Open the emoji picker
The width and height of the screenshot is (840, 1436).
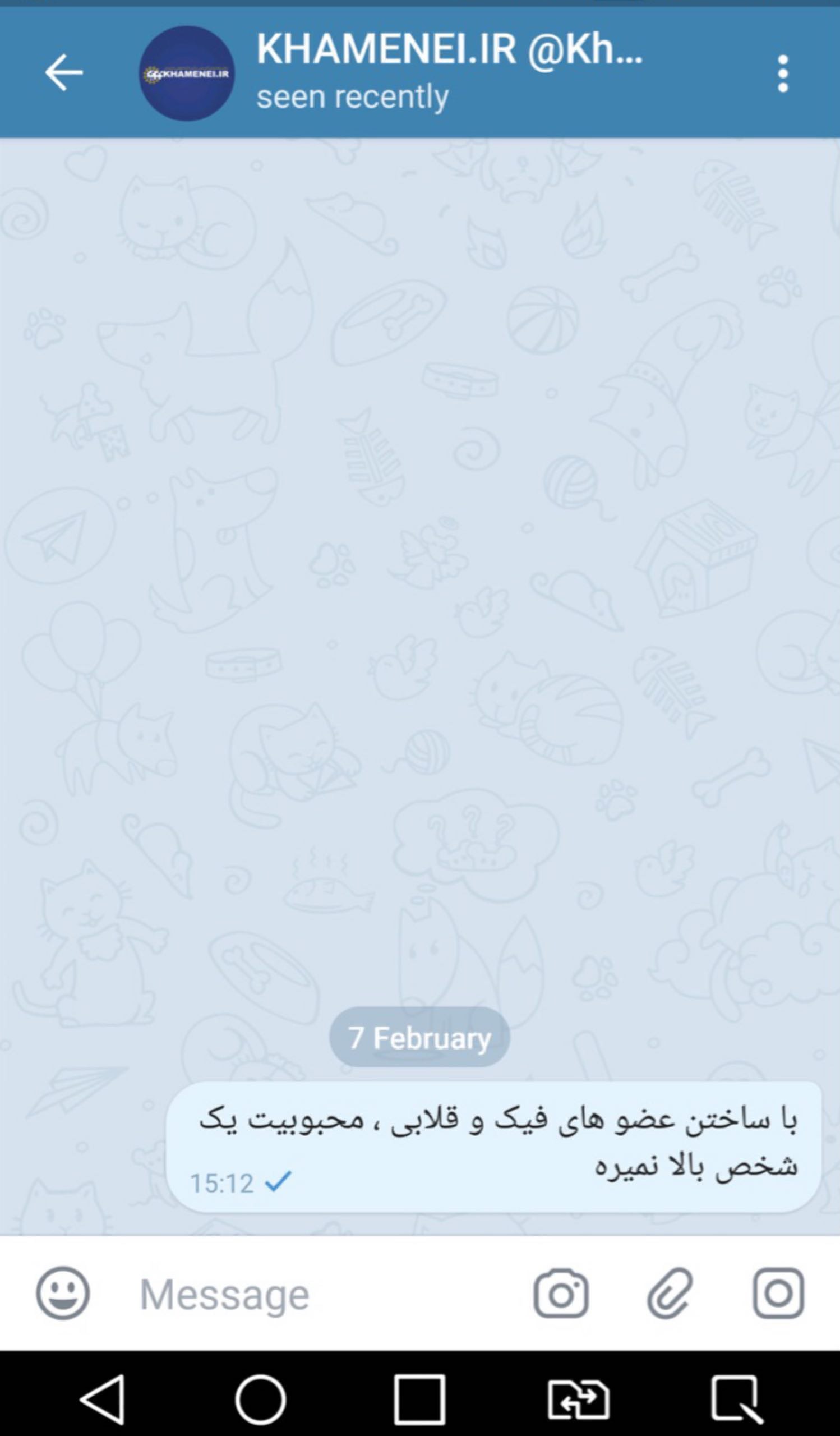point(63,1294)
